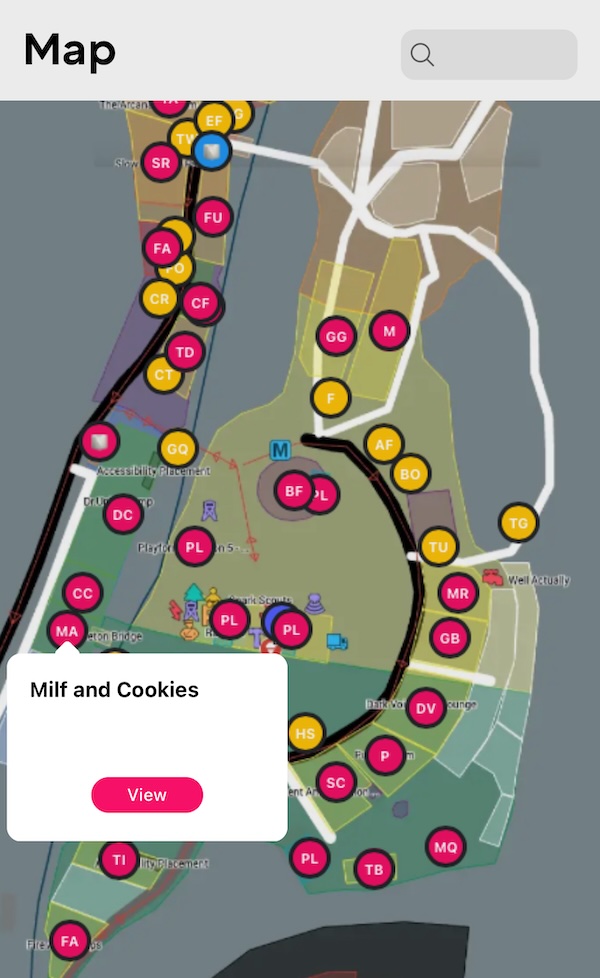
Task: Select the DC map marker
Action: point(123,515)
